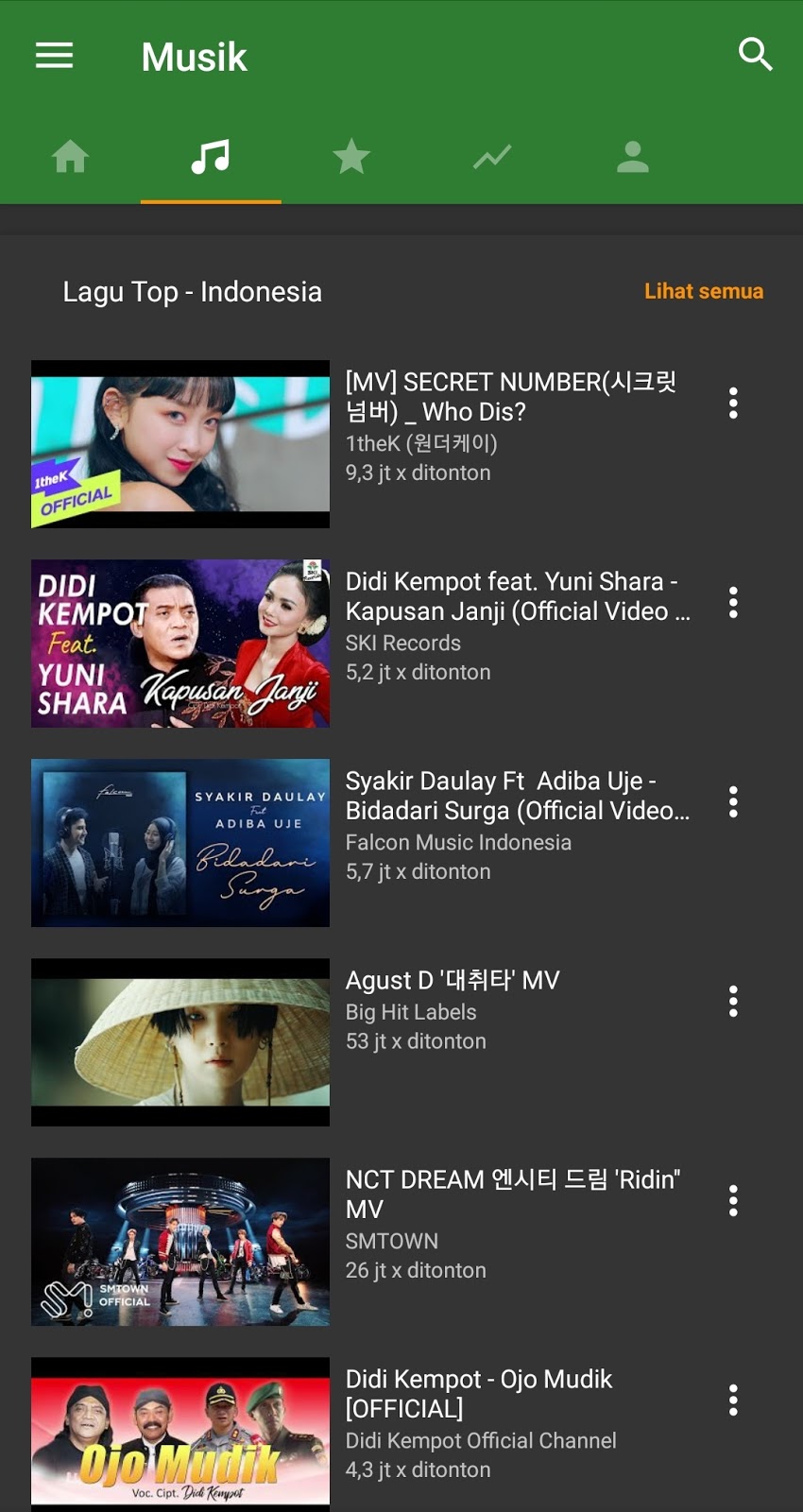803x1512 pixels.
Task: Open three-dot menu for Agust D MV
Action: 733,1002
